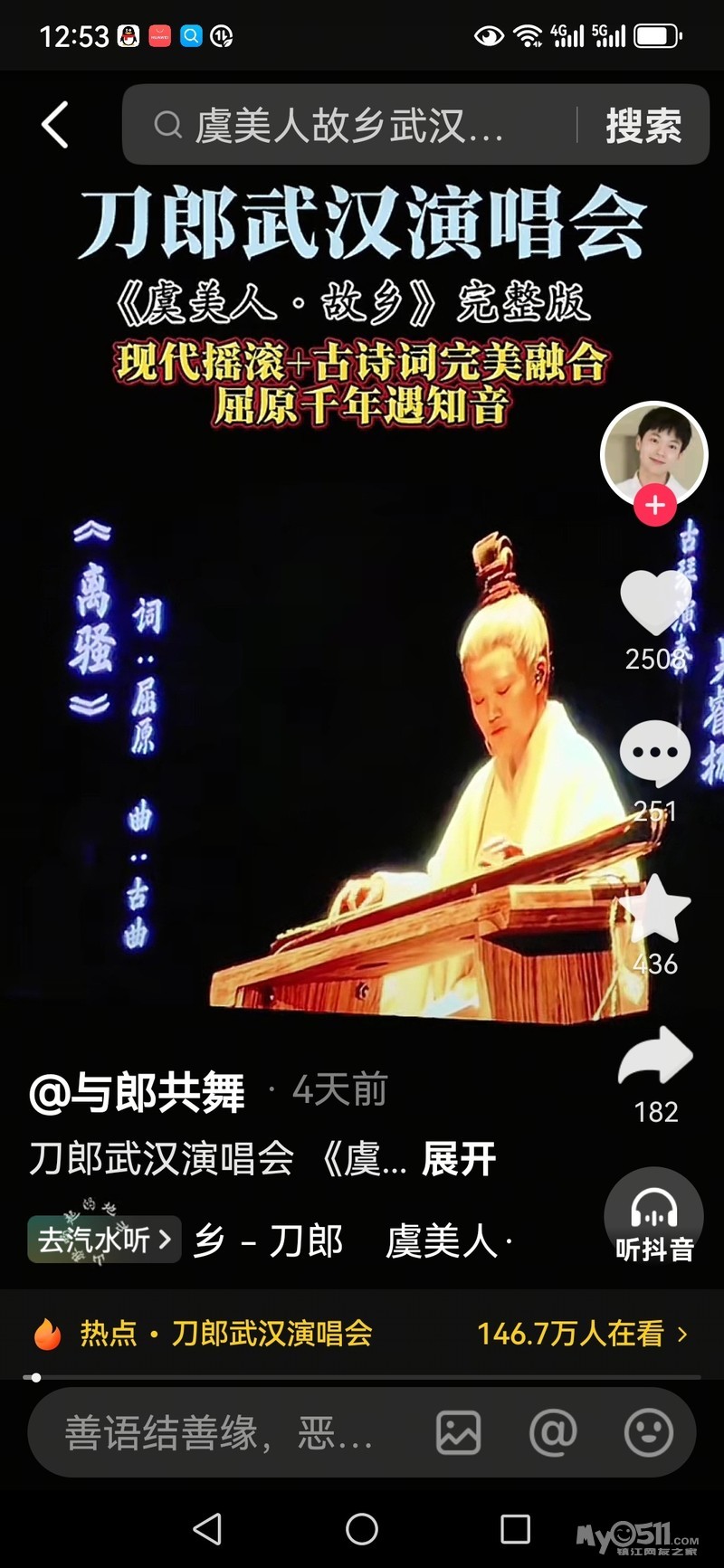Focus the comment input field
The height and width of the screenshot is (1568, 724).
tap(226, 1433)
